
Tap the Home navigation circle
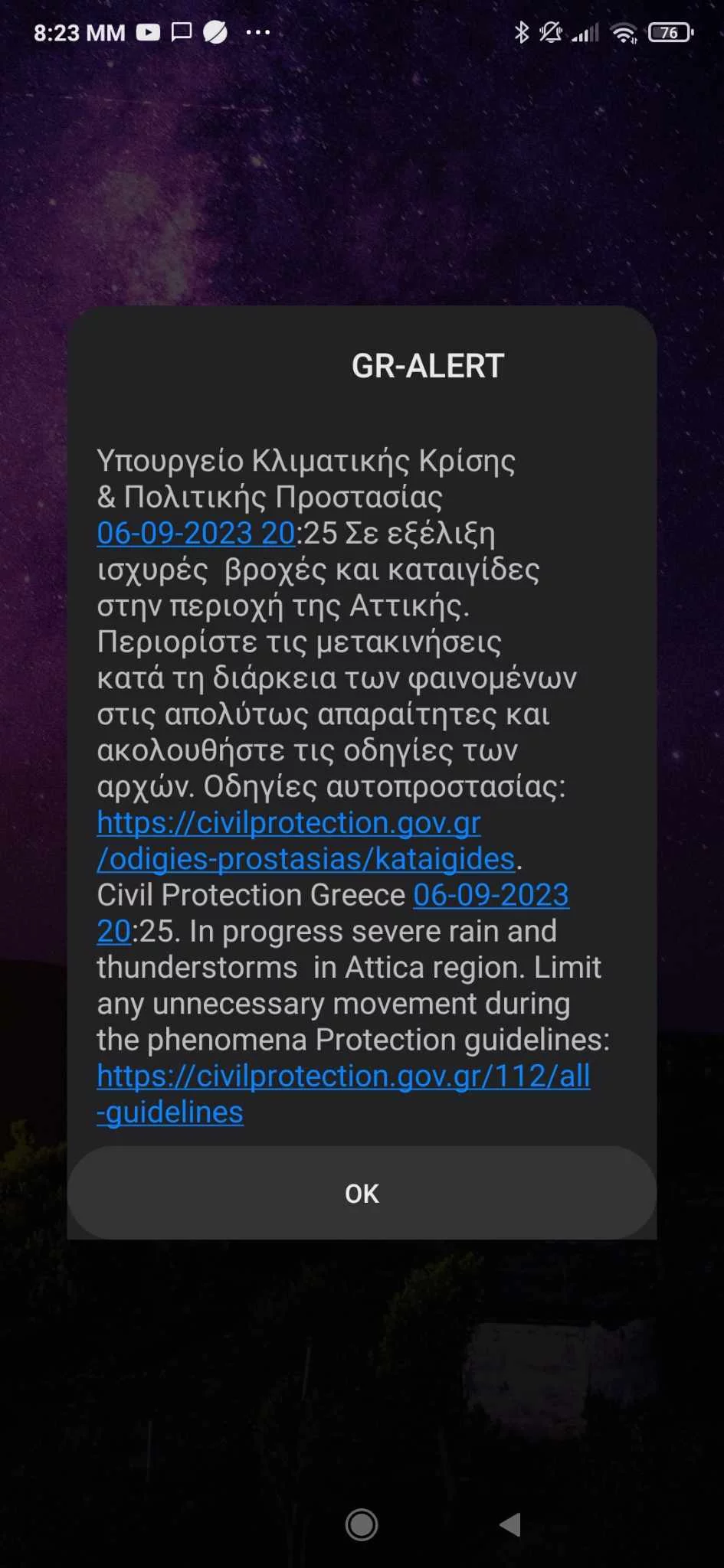pos(360,1525)
